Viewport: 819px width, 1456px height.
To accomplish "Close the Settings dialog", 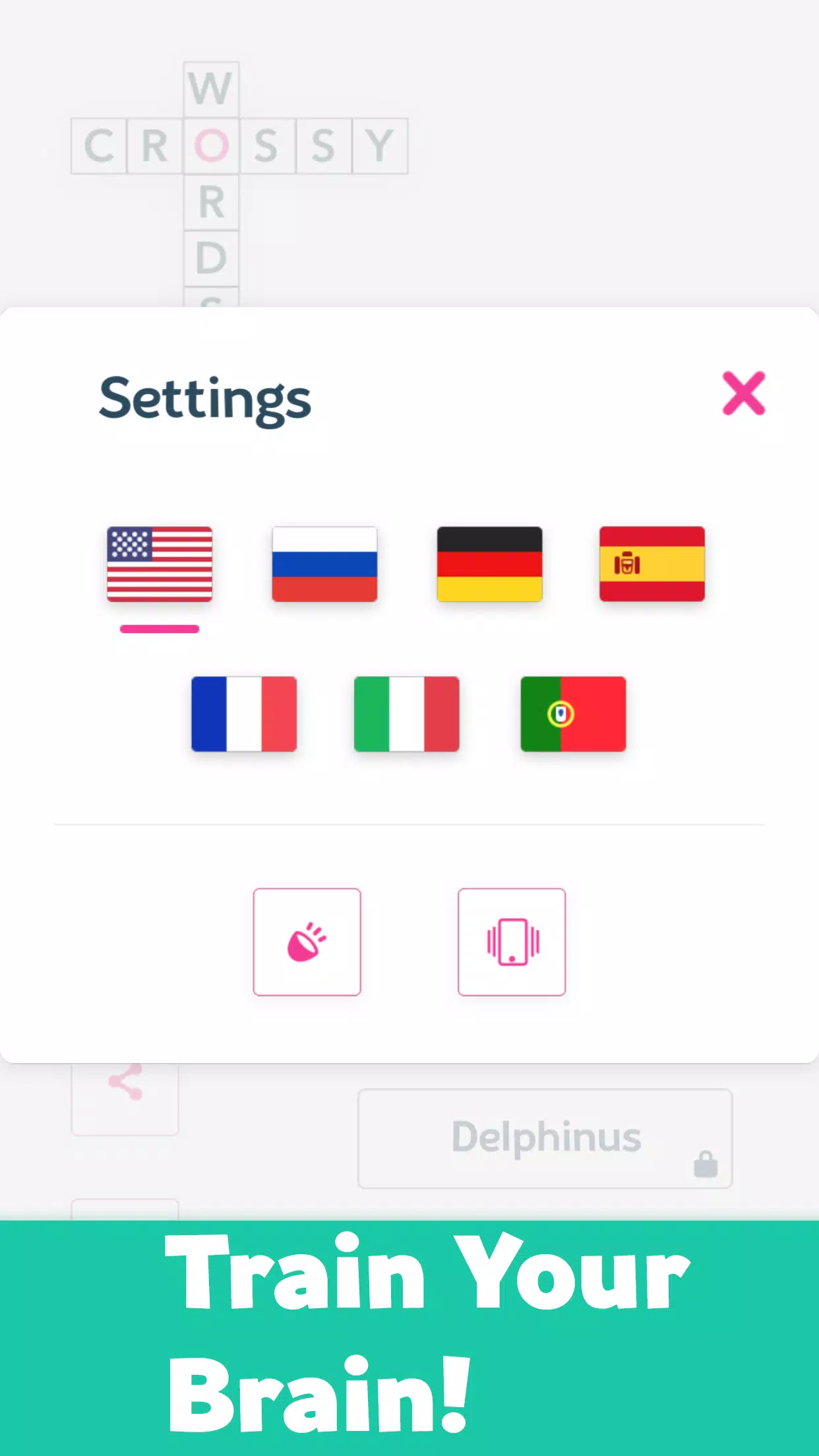I will pyautogui.click(x=743, y=394).
